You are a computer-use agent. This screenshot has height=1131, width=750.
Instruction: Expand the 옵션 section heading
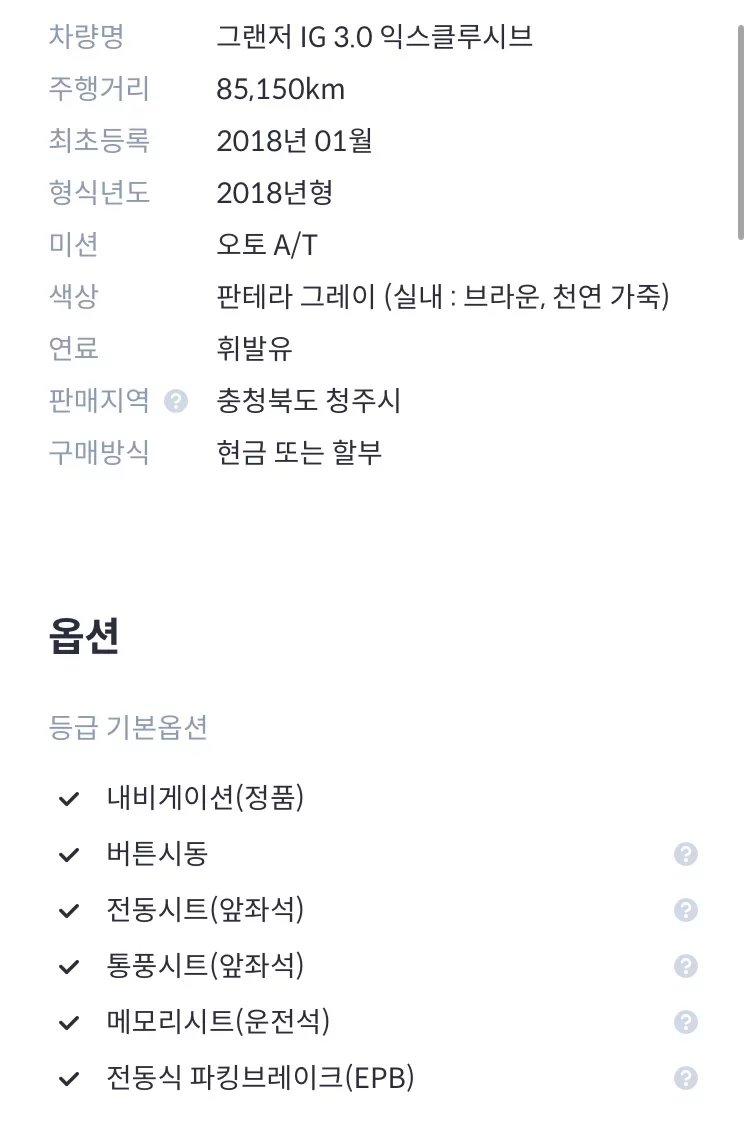point(85,638)
